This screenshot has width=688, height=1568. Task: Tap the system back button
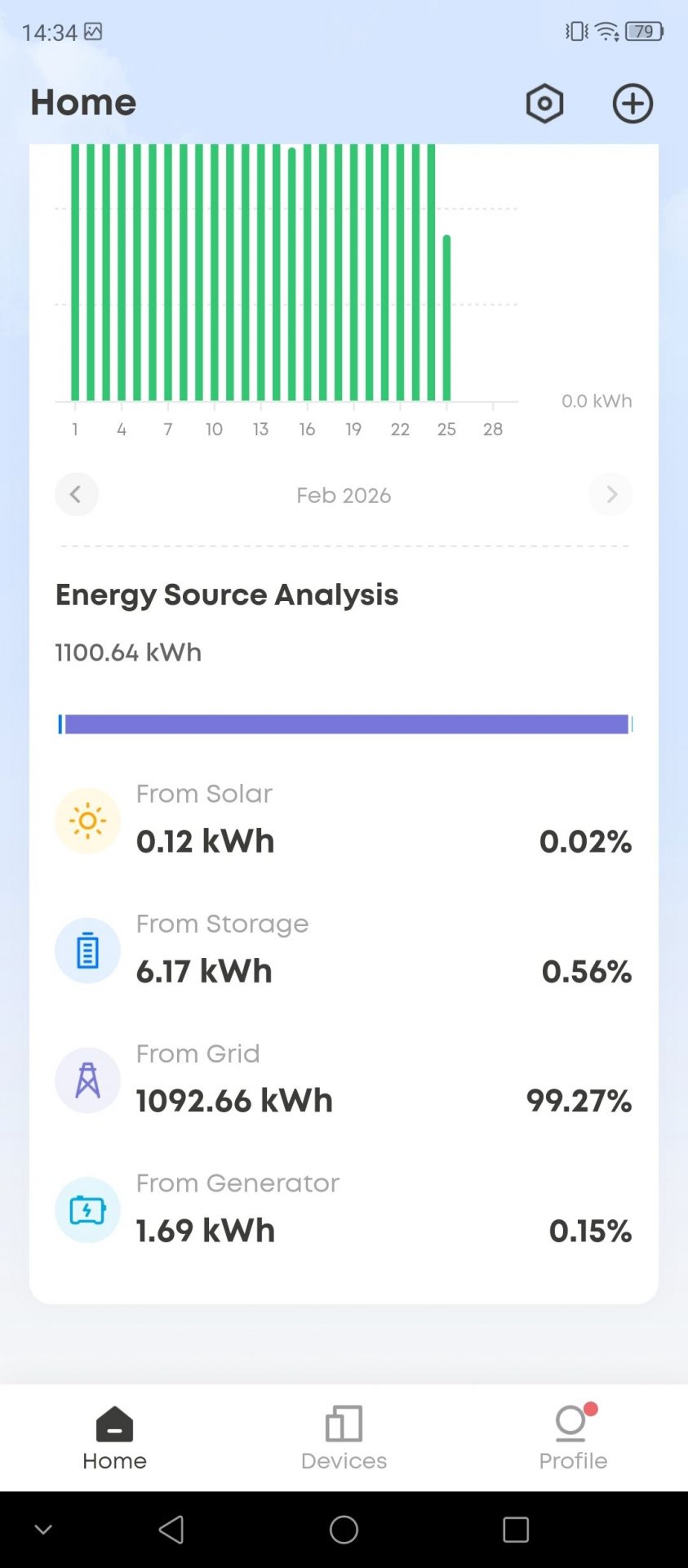171,1530
